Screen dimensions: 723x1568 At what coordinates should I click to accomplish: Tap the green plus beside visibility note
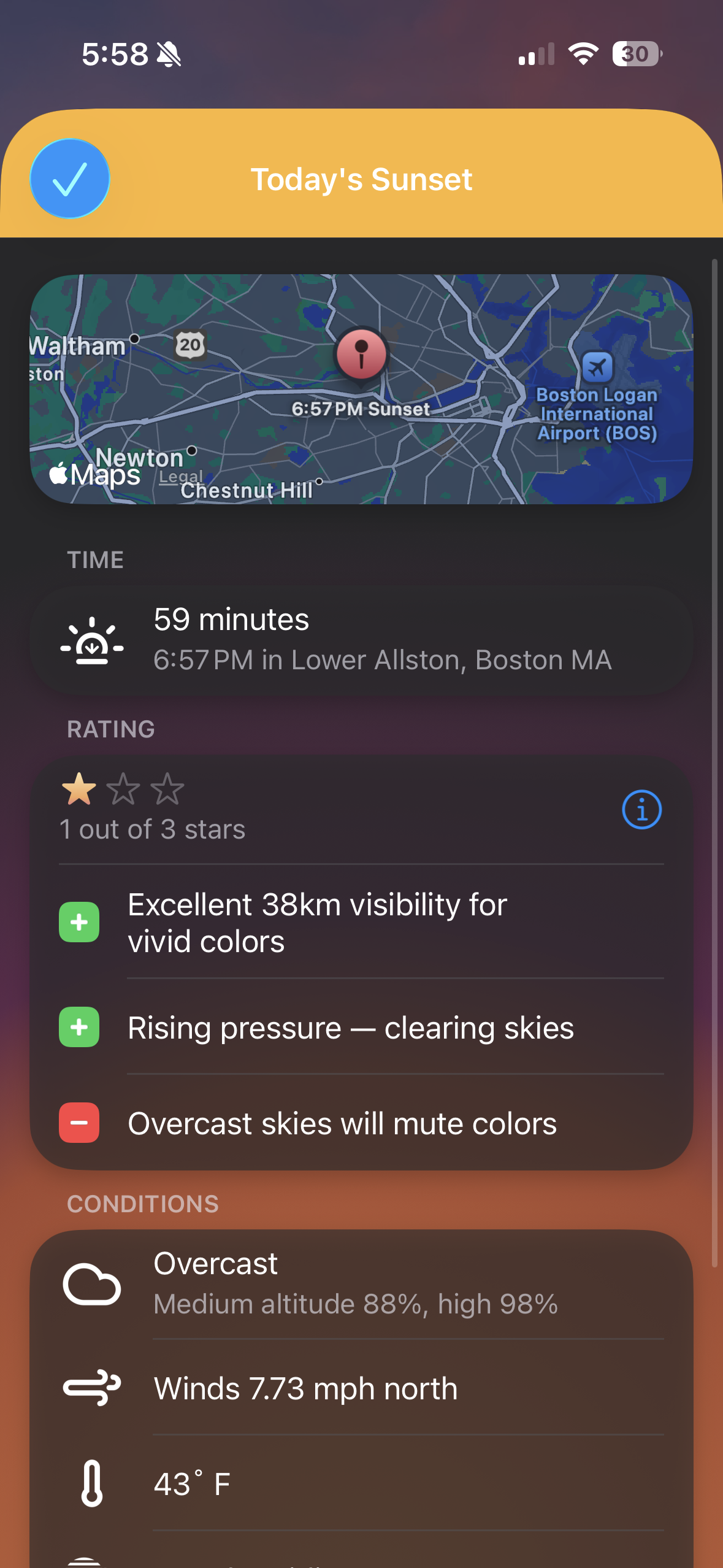pyautogui.click(x=78, y=921)
